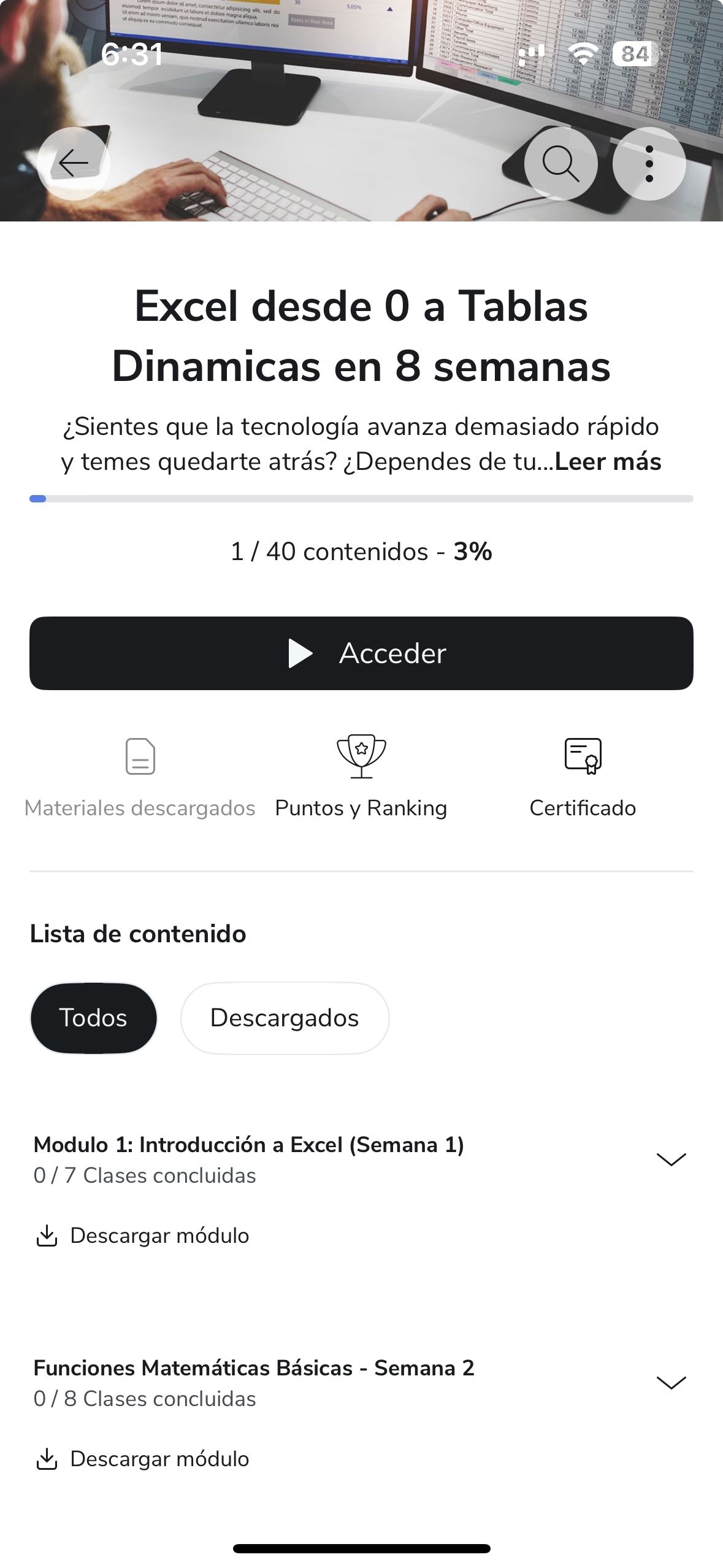Expand Modulo 1: Introducción a Excel

tap(671, 1159)
